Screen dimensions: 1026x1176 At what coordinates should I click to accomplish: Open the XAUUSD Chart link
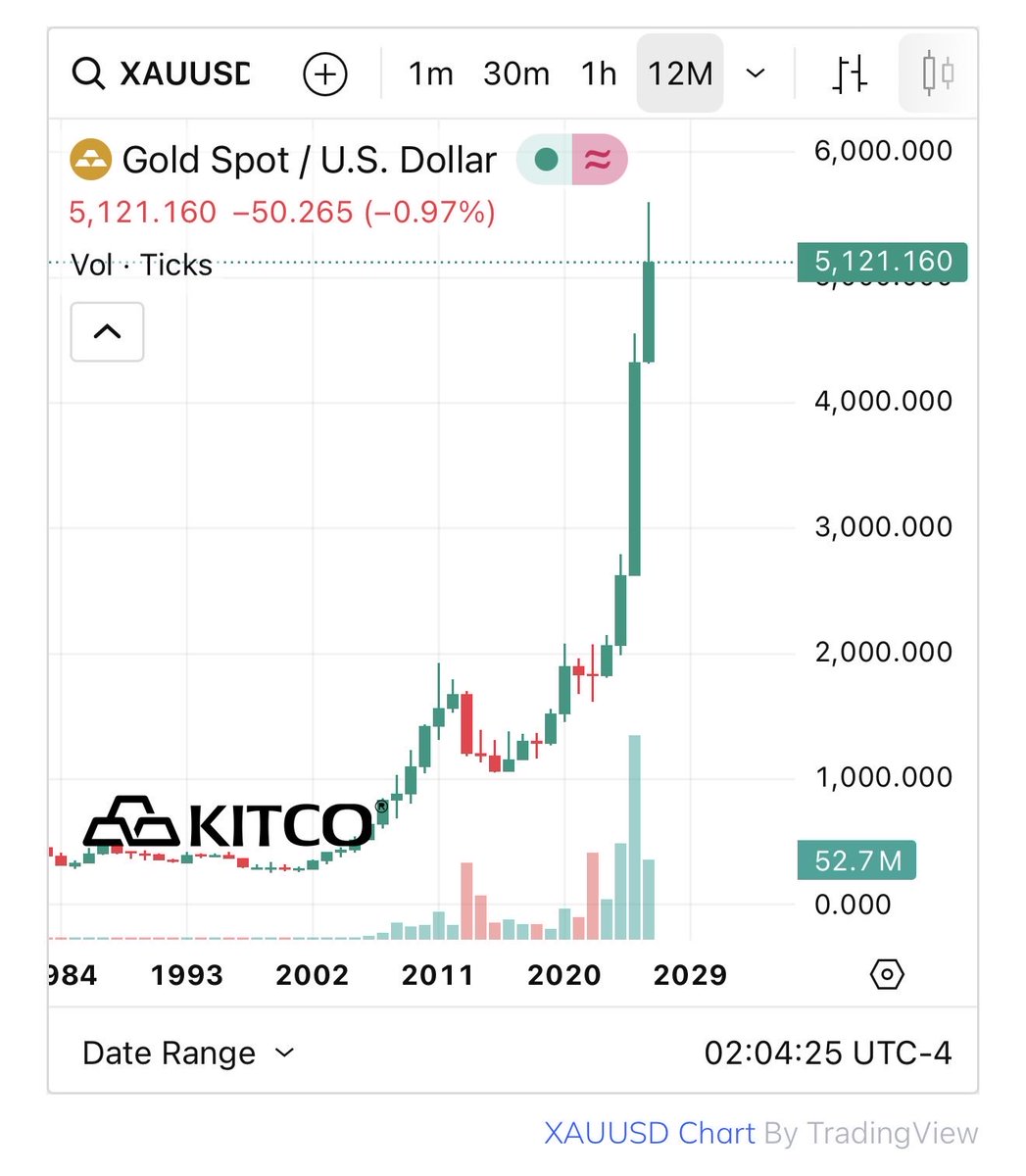[x=649, y=1133]
